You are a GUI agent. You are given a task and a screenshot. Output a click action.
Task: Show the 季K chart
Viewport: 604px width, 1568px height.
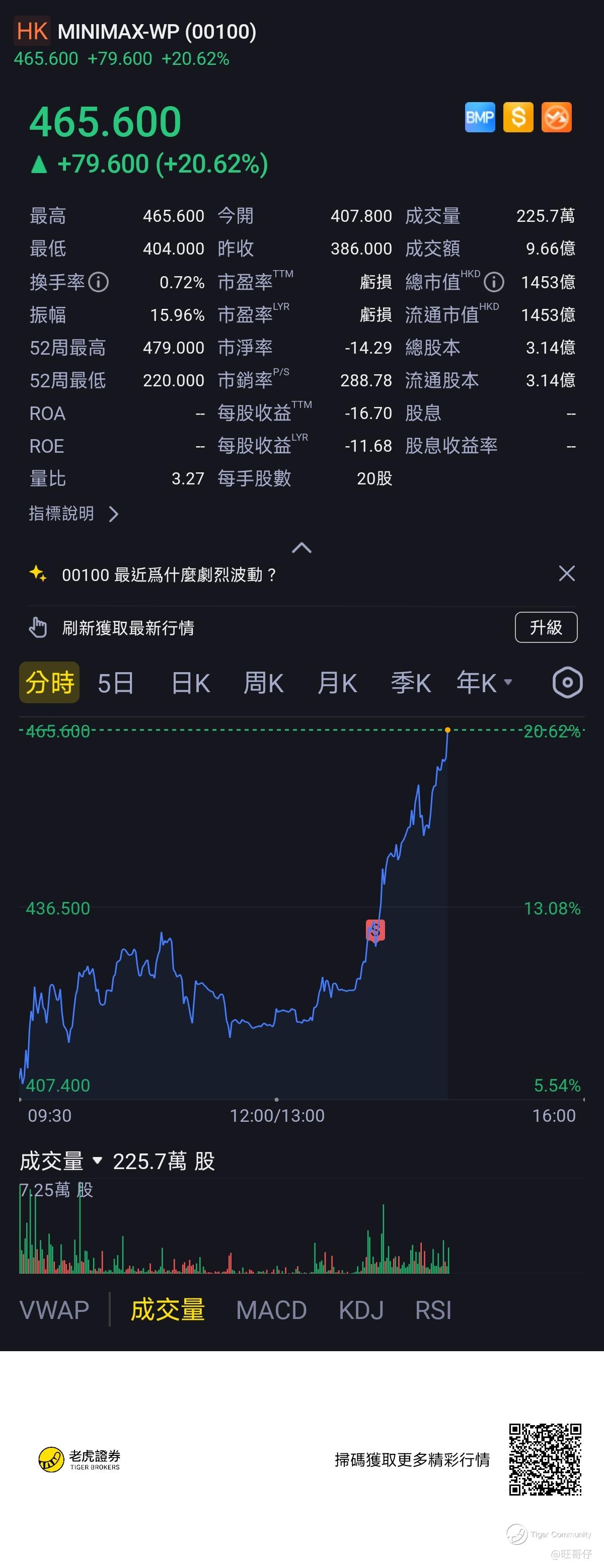click(x=410, y=683)
